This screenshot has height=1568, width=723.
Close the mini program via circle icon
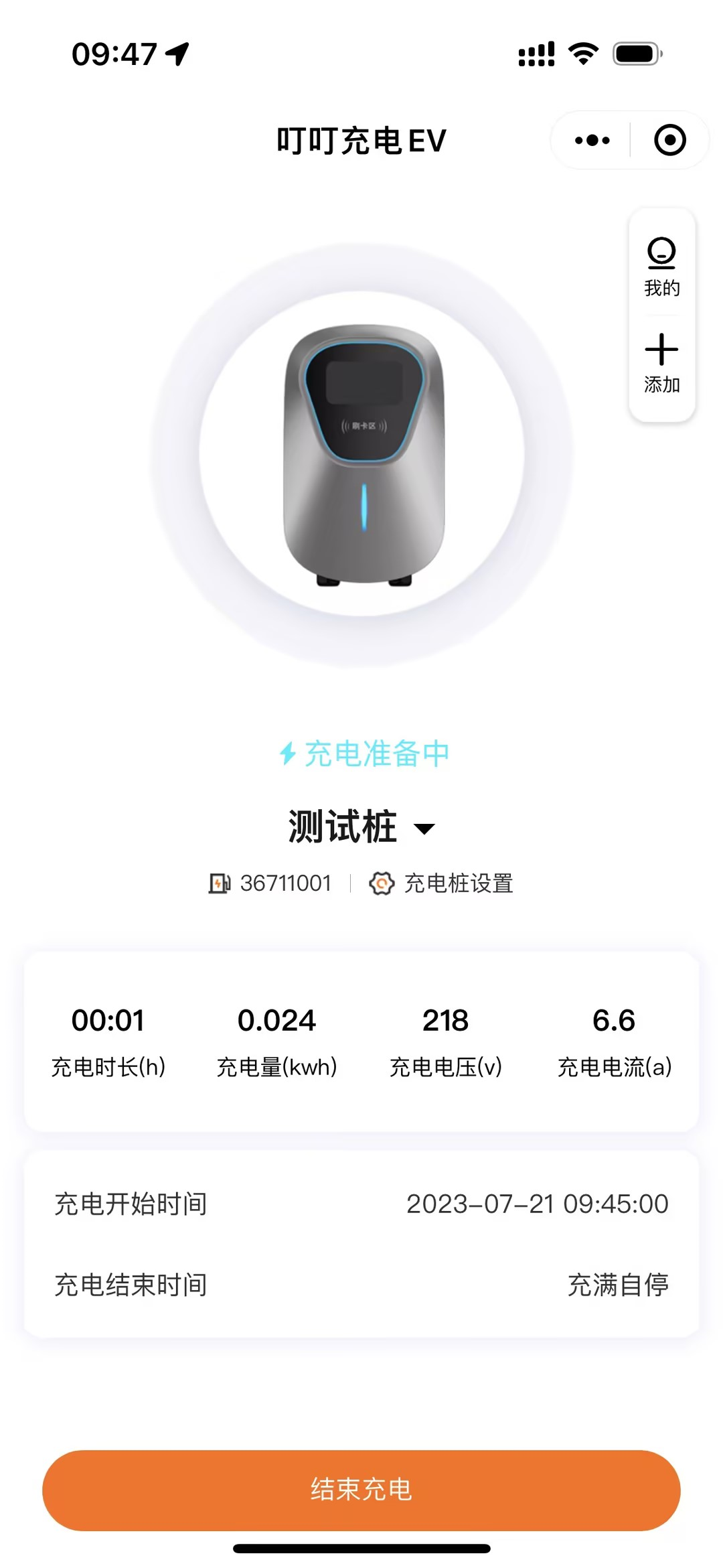click(x=669, y=141)
